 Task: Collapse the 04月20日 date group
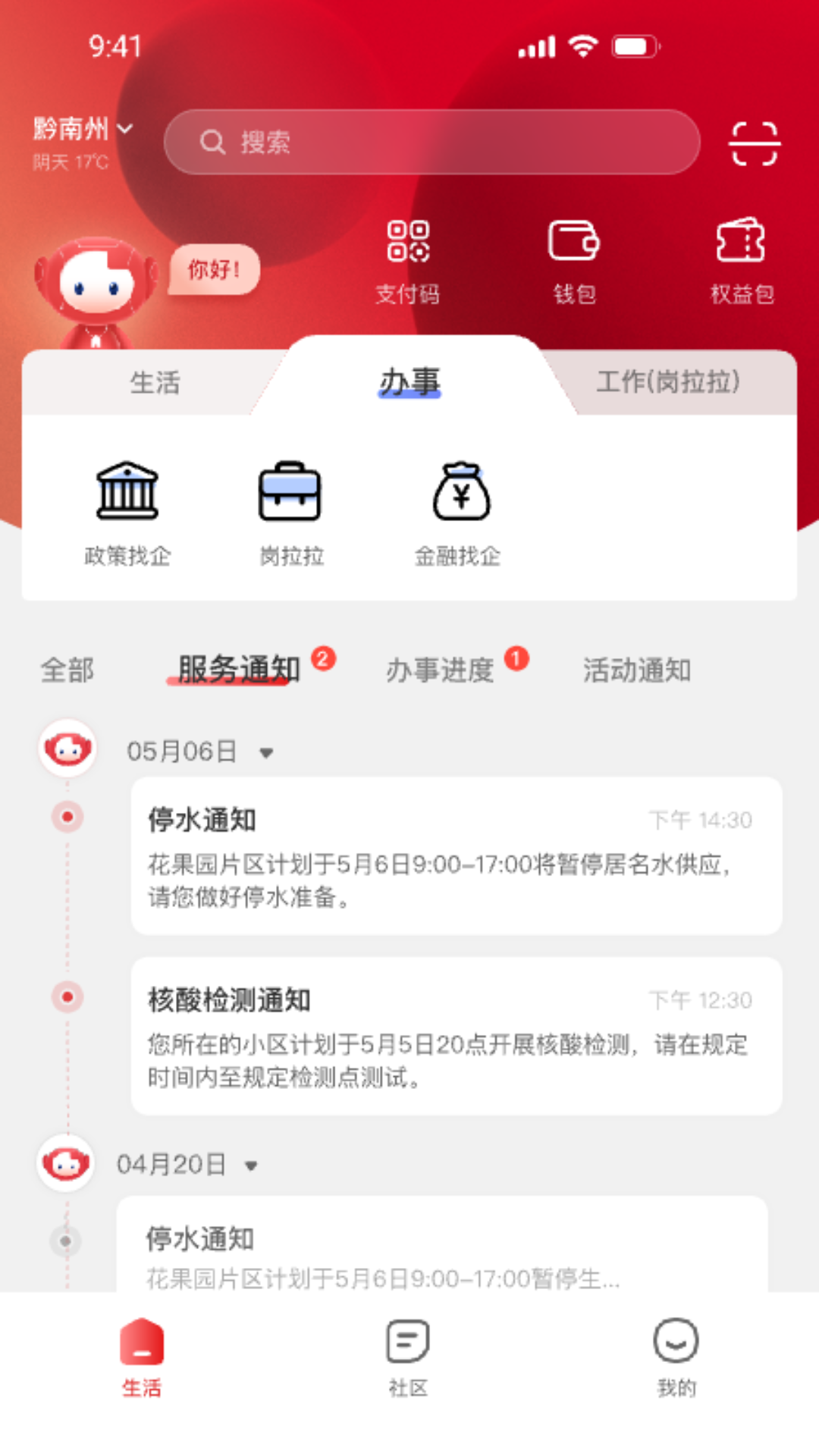(x=251, y=1166)
